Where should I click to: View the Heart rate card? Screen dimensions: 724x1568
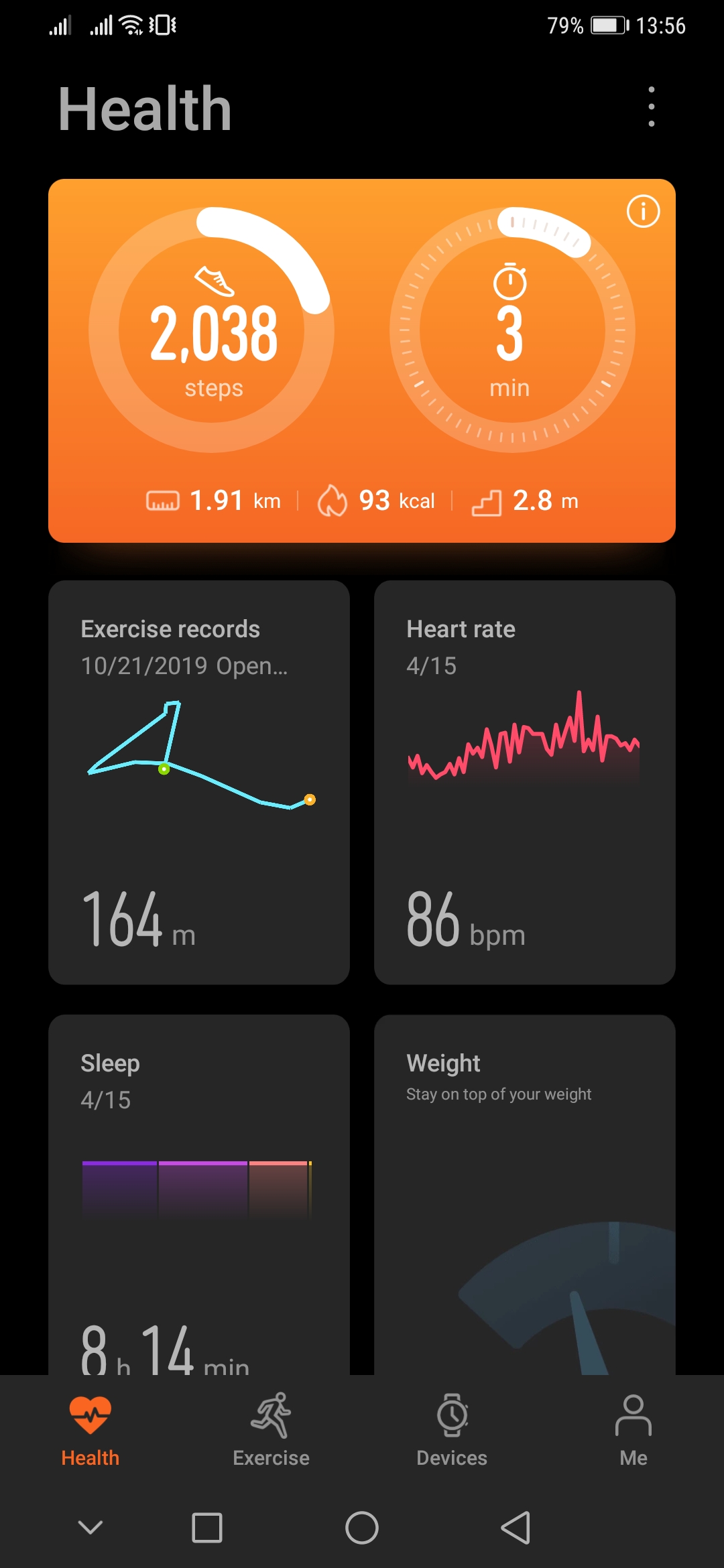tap(524, 782)
